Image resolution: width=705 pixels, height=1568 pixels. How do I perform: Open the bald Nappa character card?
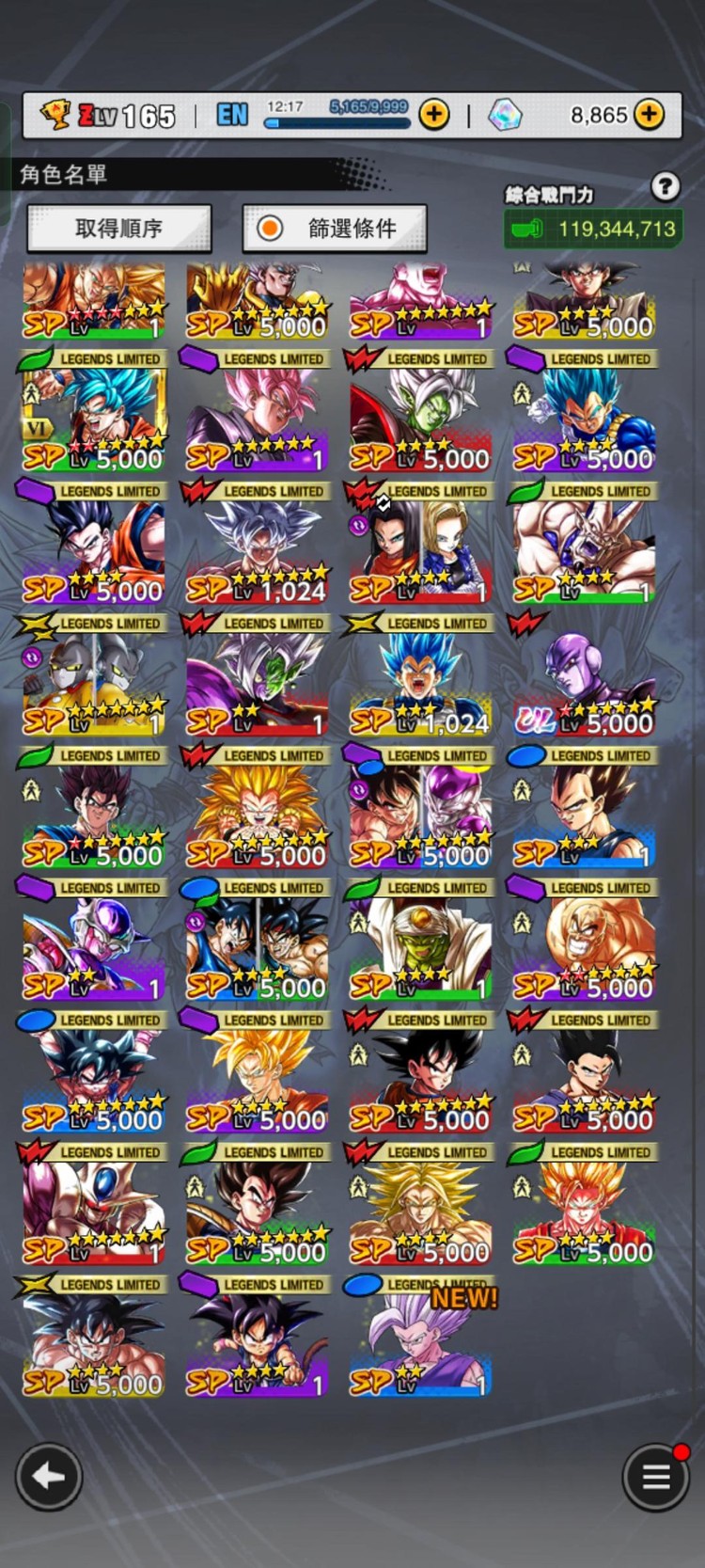583,944
